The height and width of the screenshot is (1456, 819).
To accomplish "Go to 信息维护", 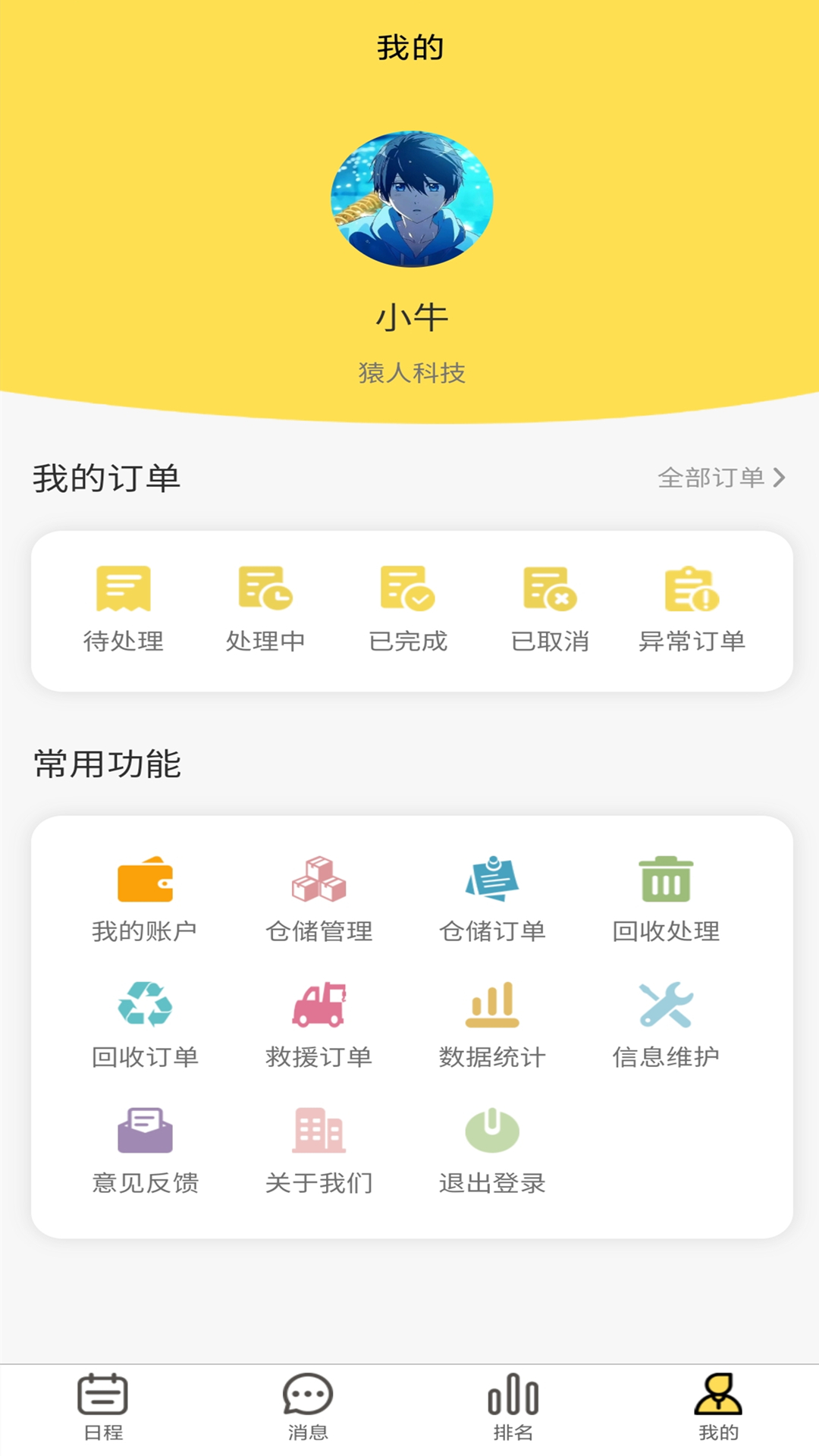I will coord(666,1026).
